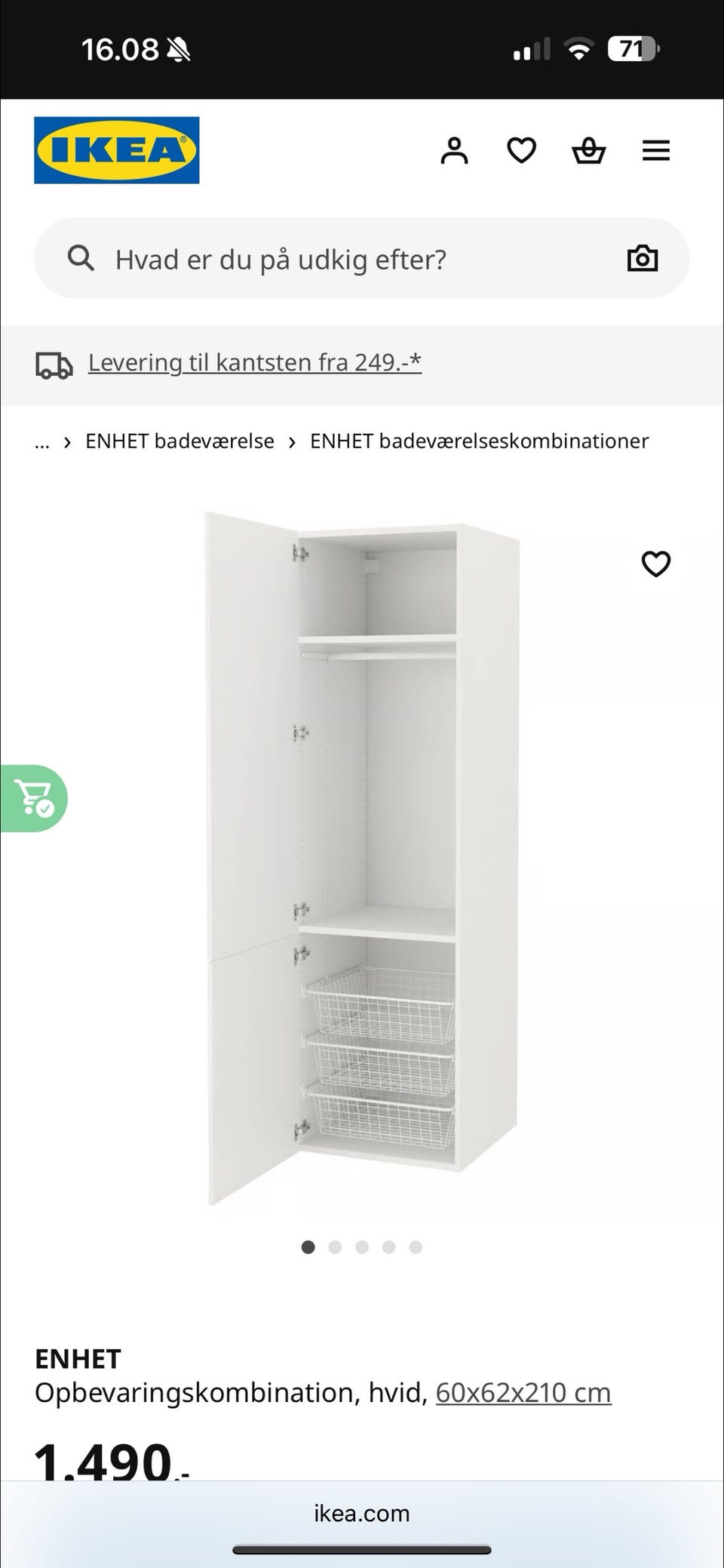Open the favorites list heart icon
The width and height of the screenshot is (724, 1568).
(x=521, y=149)
